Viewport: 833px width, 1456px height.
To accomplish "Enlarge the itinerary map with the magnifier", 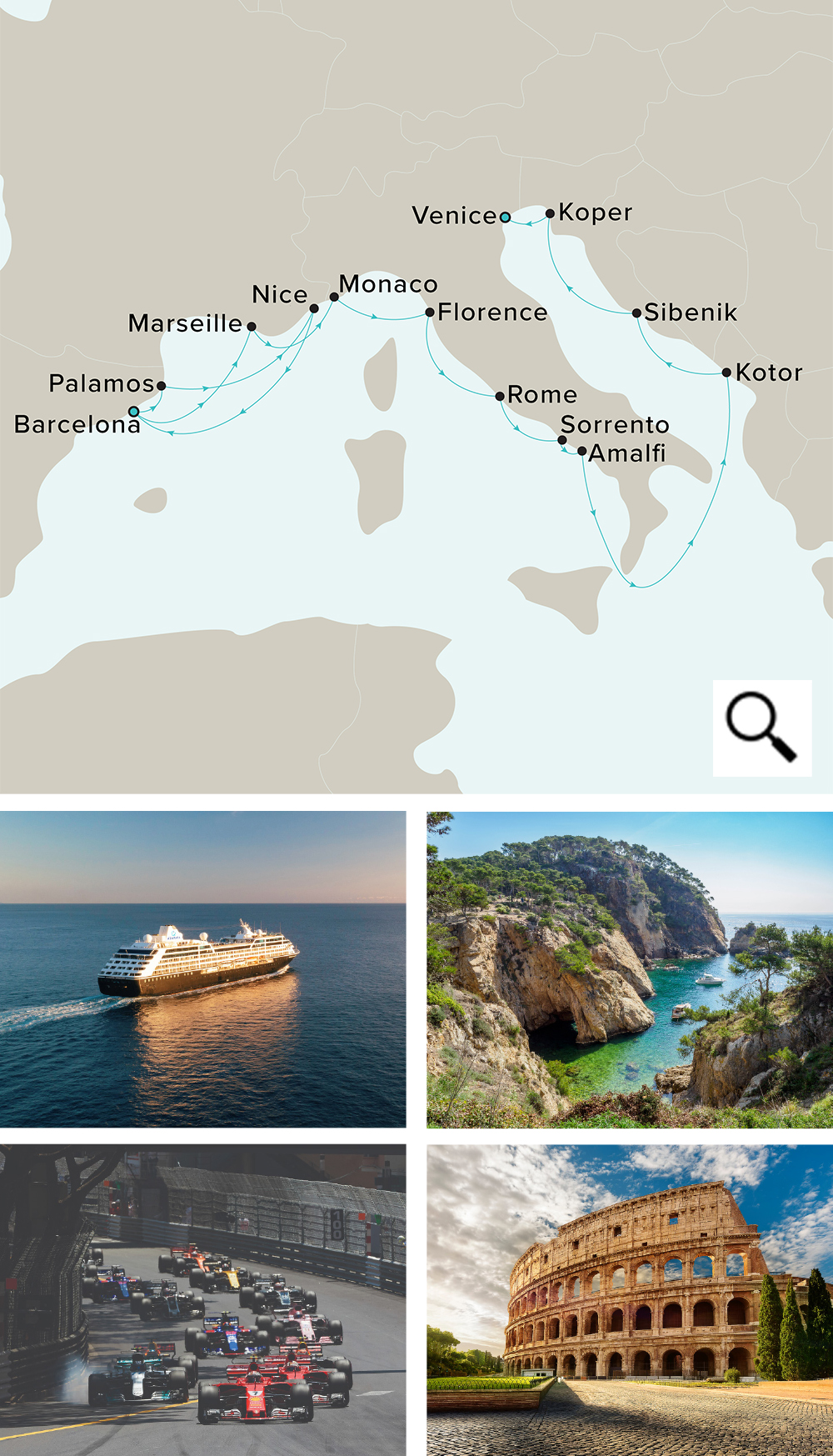I will 761,728.
